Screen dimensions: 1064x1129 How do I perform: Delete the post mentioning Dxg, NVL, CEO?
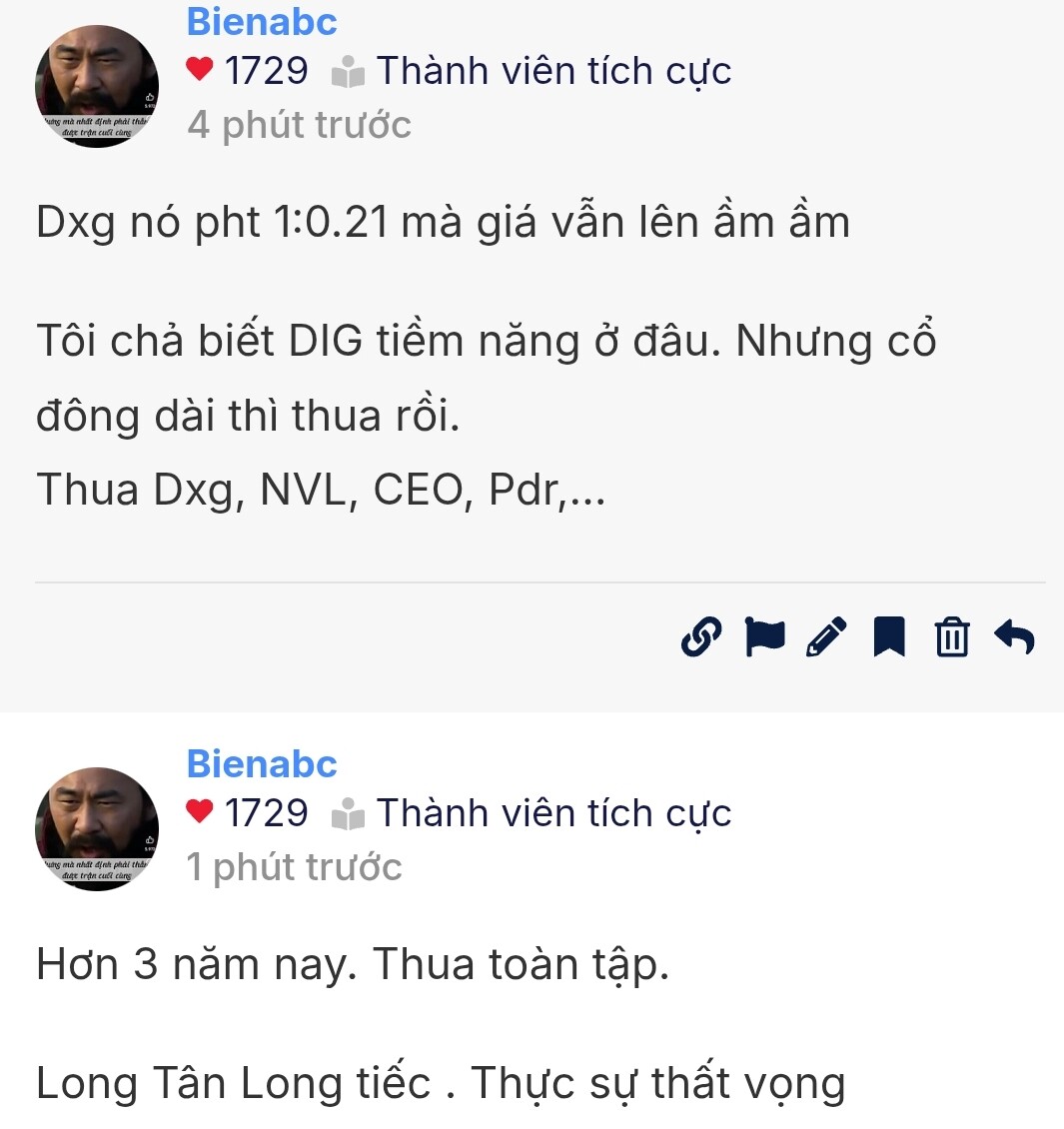click(x=951, y=636)
